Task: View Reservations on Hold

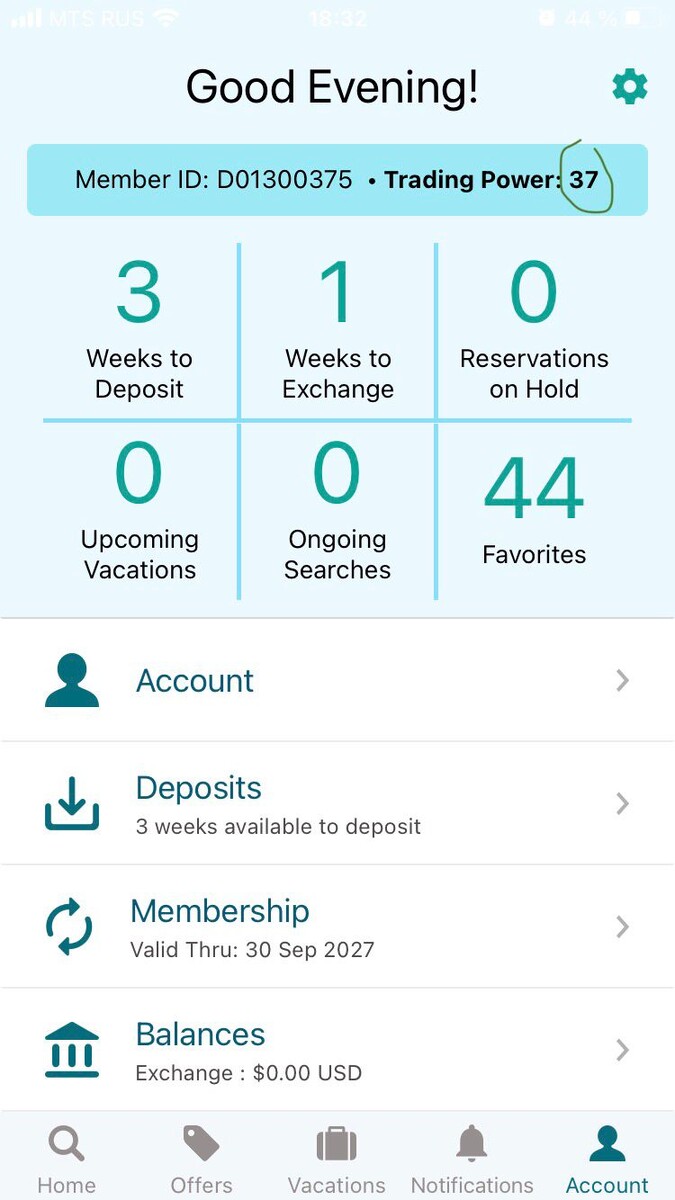Action: tap(534, 330)
